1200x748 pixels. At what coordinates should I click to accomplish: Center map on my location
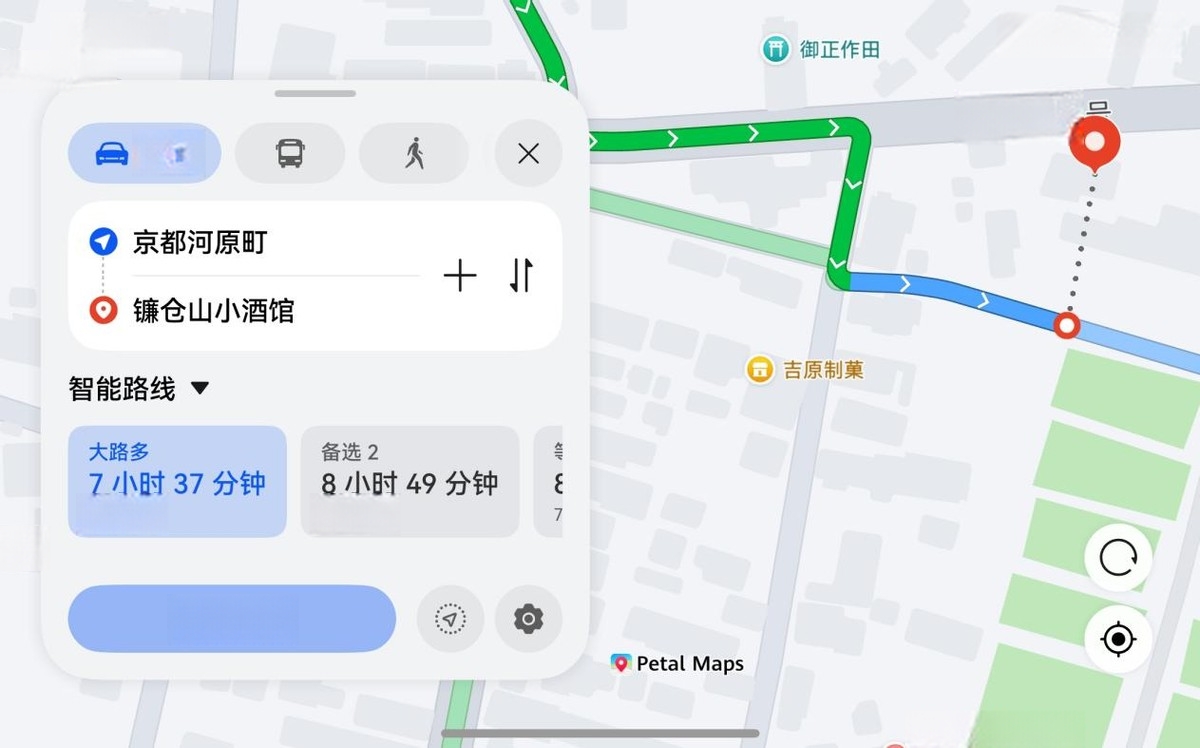point(1118,639)
